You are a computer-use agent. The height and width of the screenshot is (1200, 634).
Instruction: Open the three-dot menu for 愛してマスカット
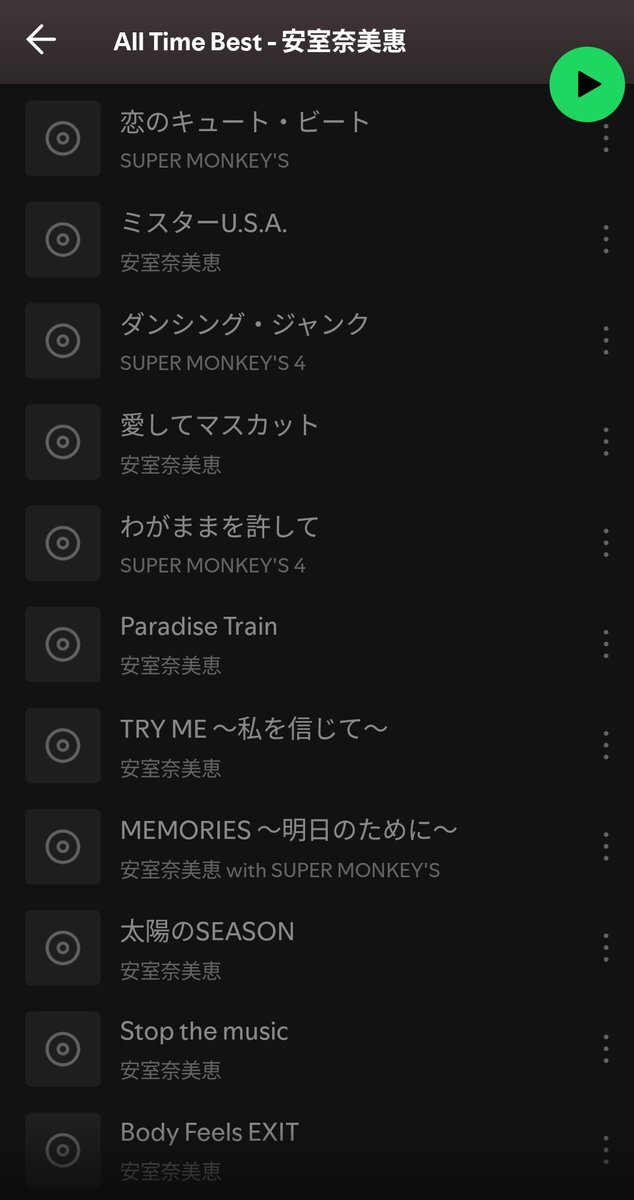tap(606, 441)
